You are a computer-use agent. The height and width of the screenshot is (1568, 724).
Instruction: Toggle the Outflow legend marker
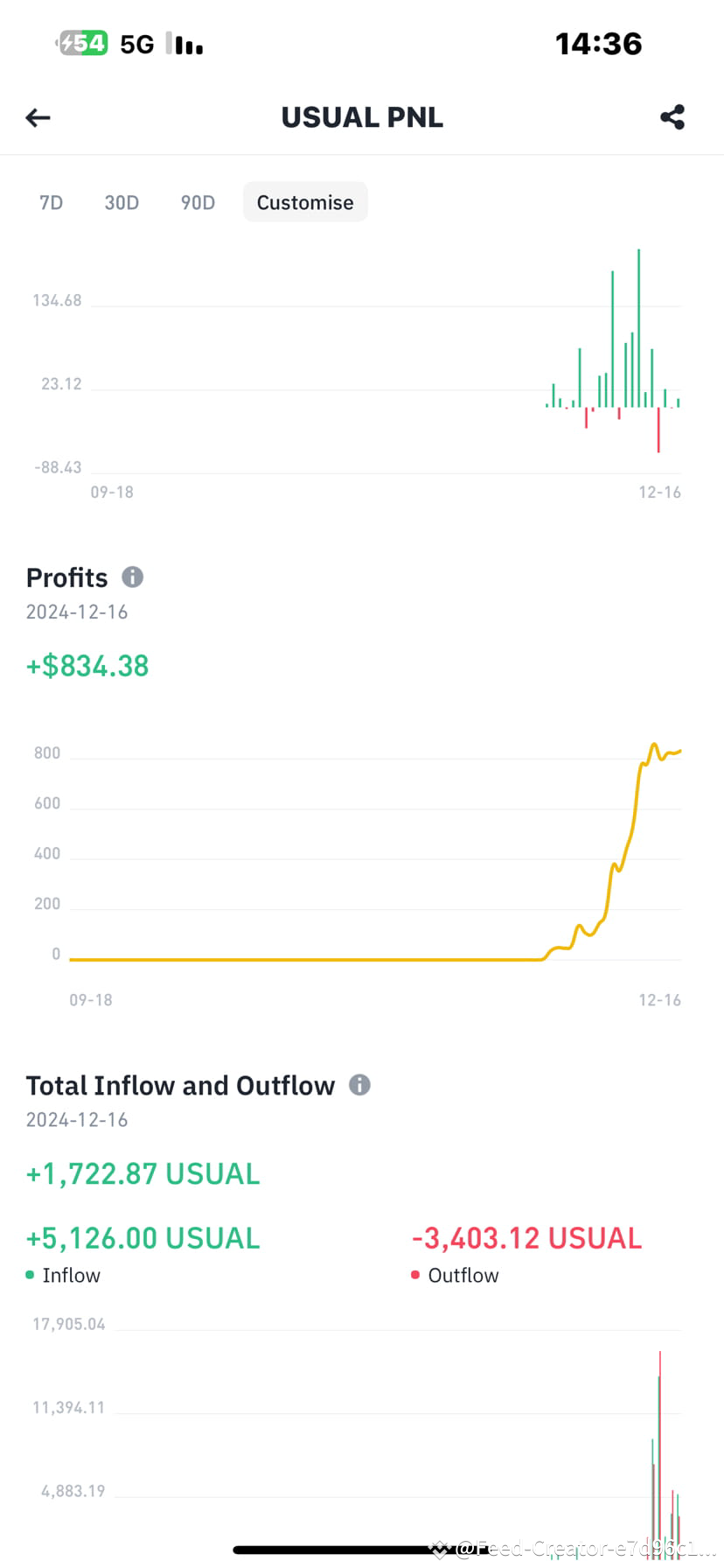click(x=415, y=1276)
